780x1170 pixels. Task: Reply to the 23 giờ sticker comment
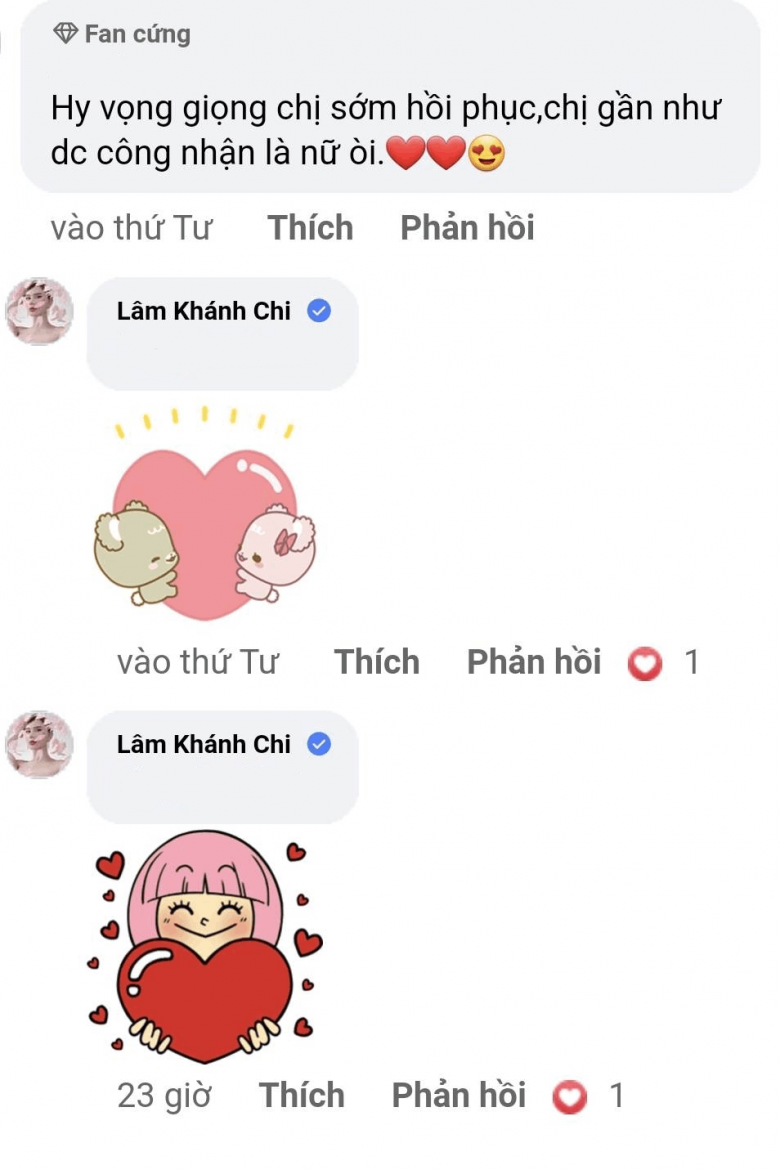click(458, 1096)
